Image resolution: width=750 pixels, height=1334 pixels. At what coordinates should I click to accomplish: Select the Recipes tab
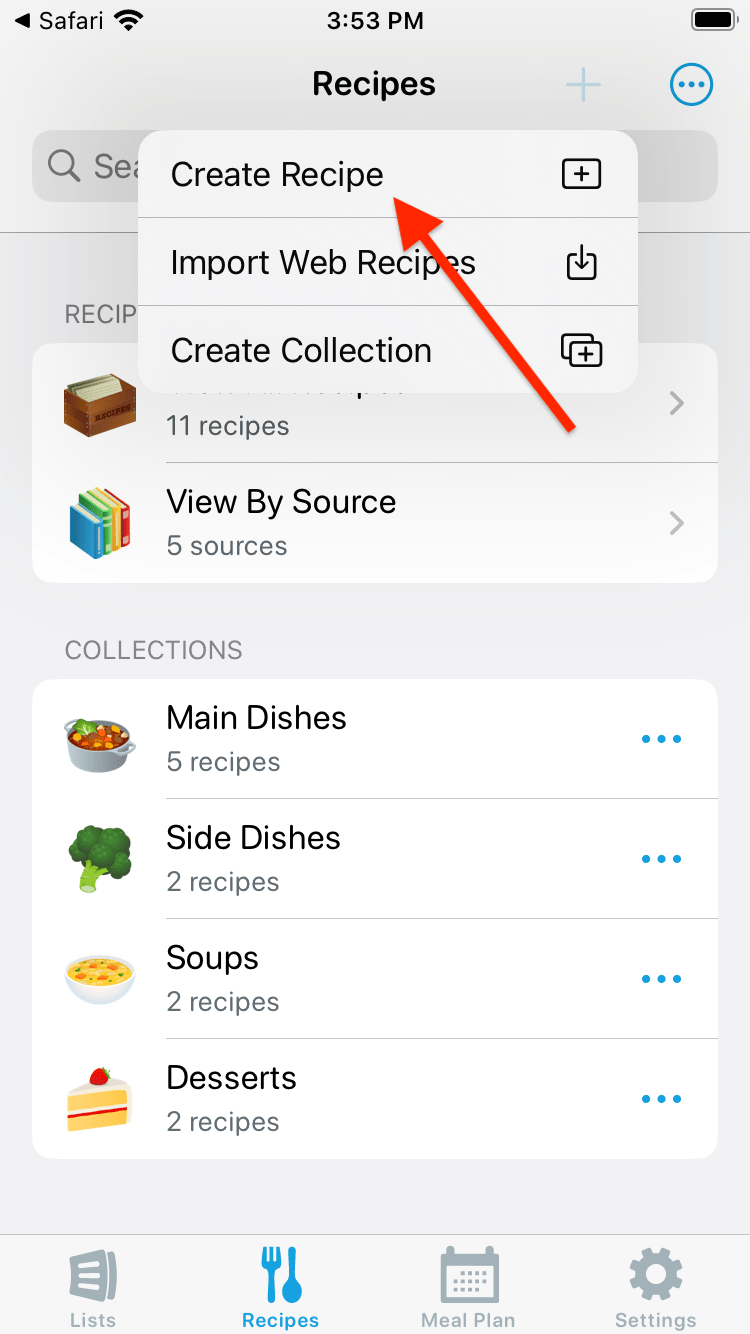(280, 1287)
